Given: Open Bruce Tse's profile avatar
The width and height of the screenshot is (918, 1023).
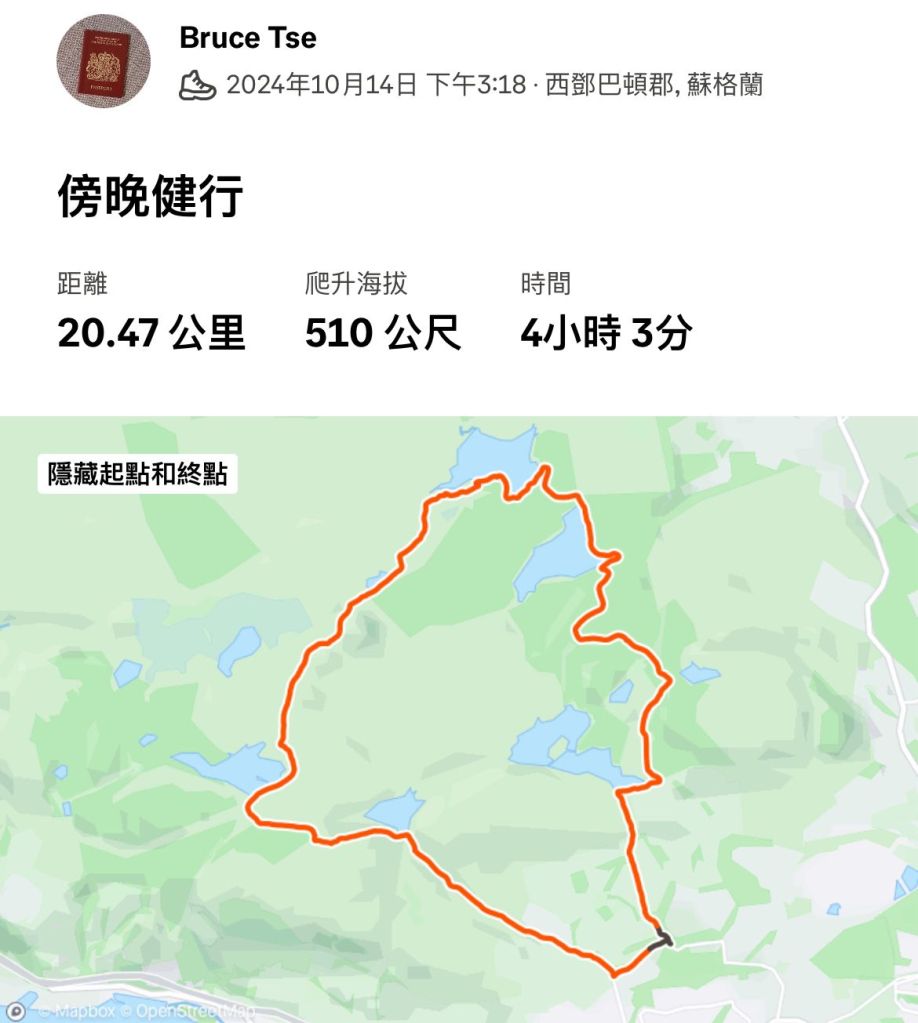Looking at the screenshot, I should click(103, 62).
